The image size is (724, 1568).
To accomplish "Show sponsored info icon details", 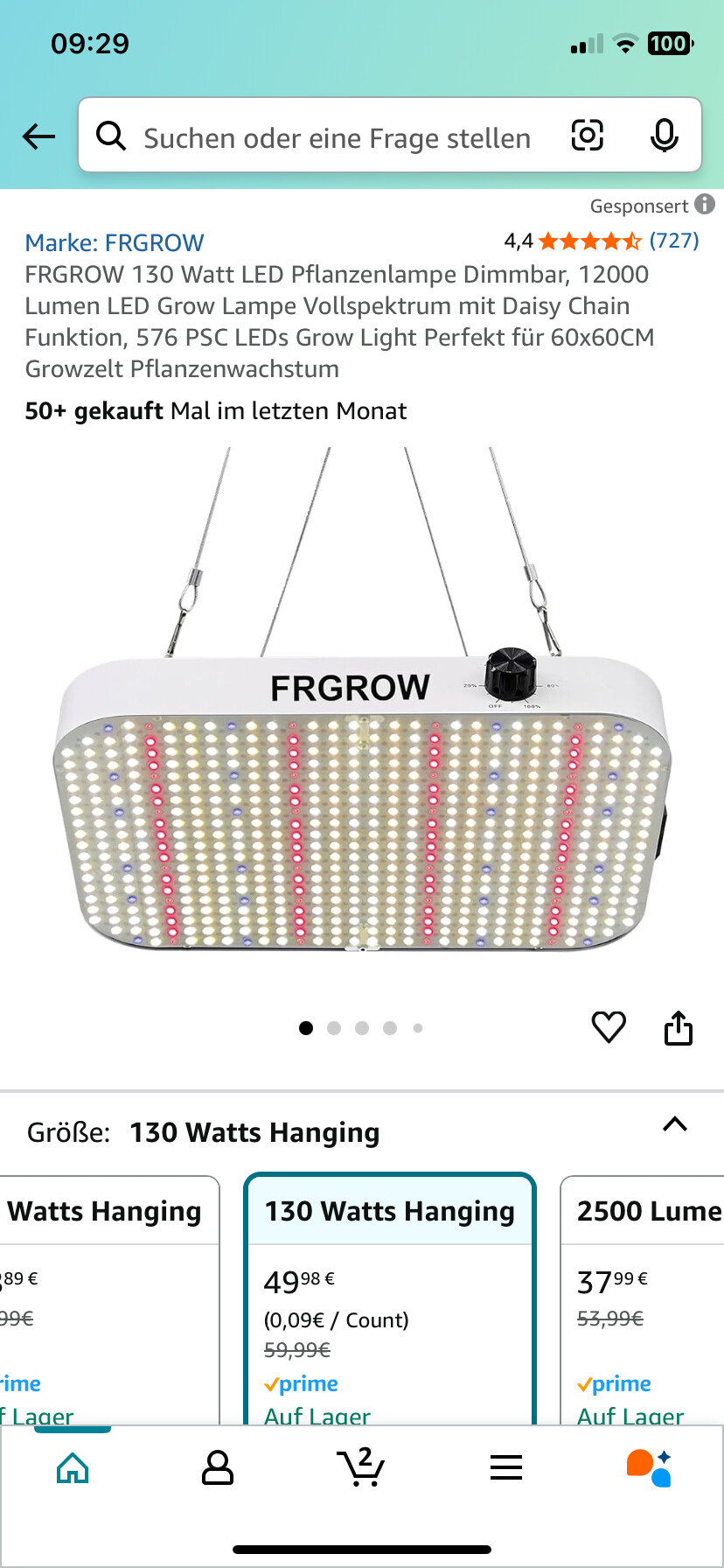I will click(705, 205).
